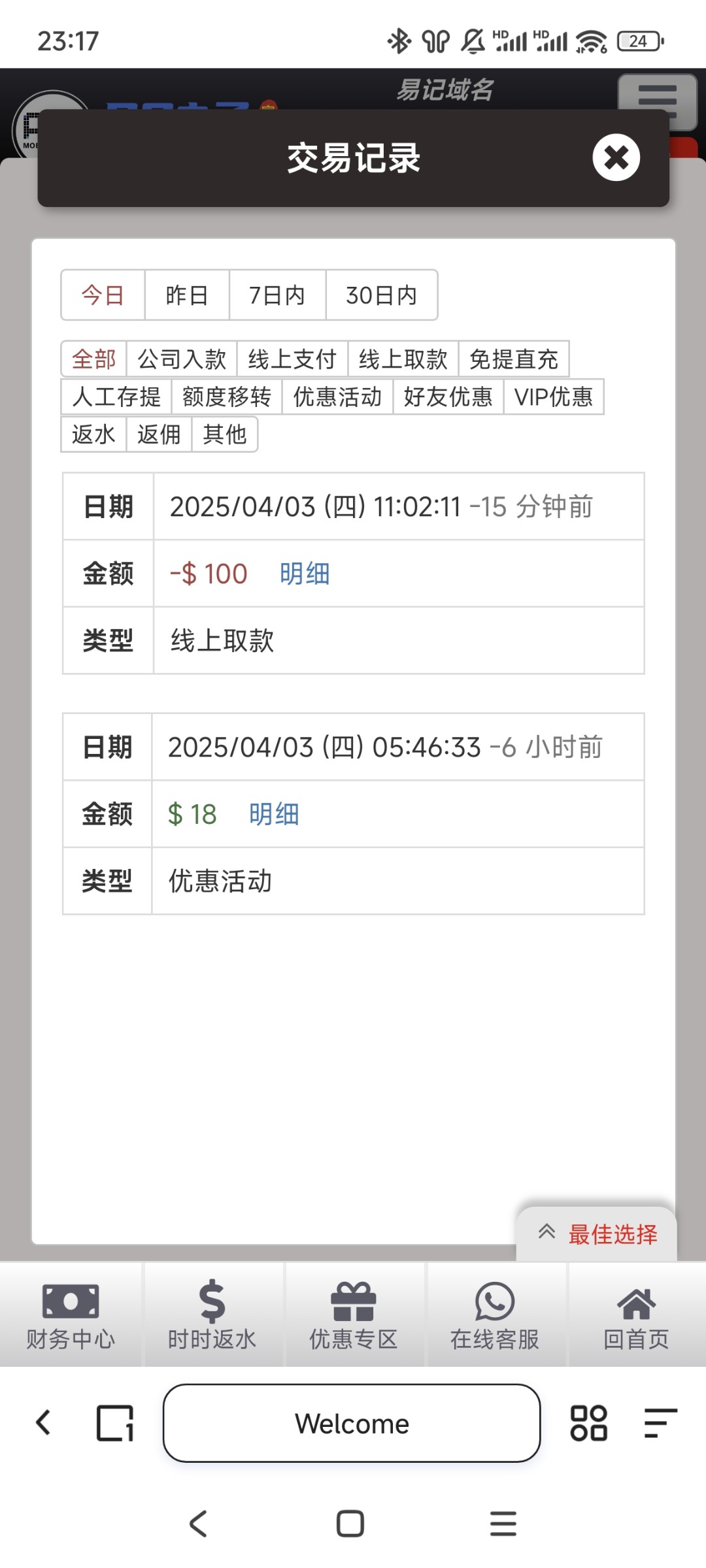
Task: Open 明细 for the $18 bonus
Action: pos(274,814)
